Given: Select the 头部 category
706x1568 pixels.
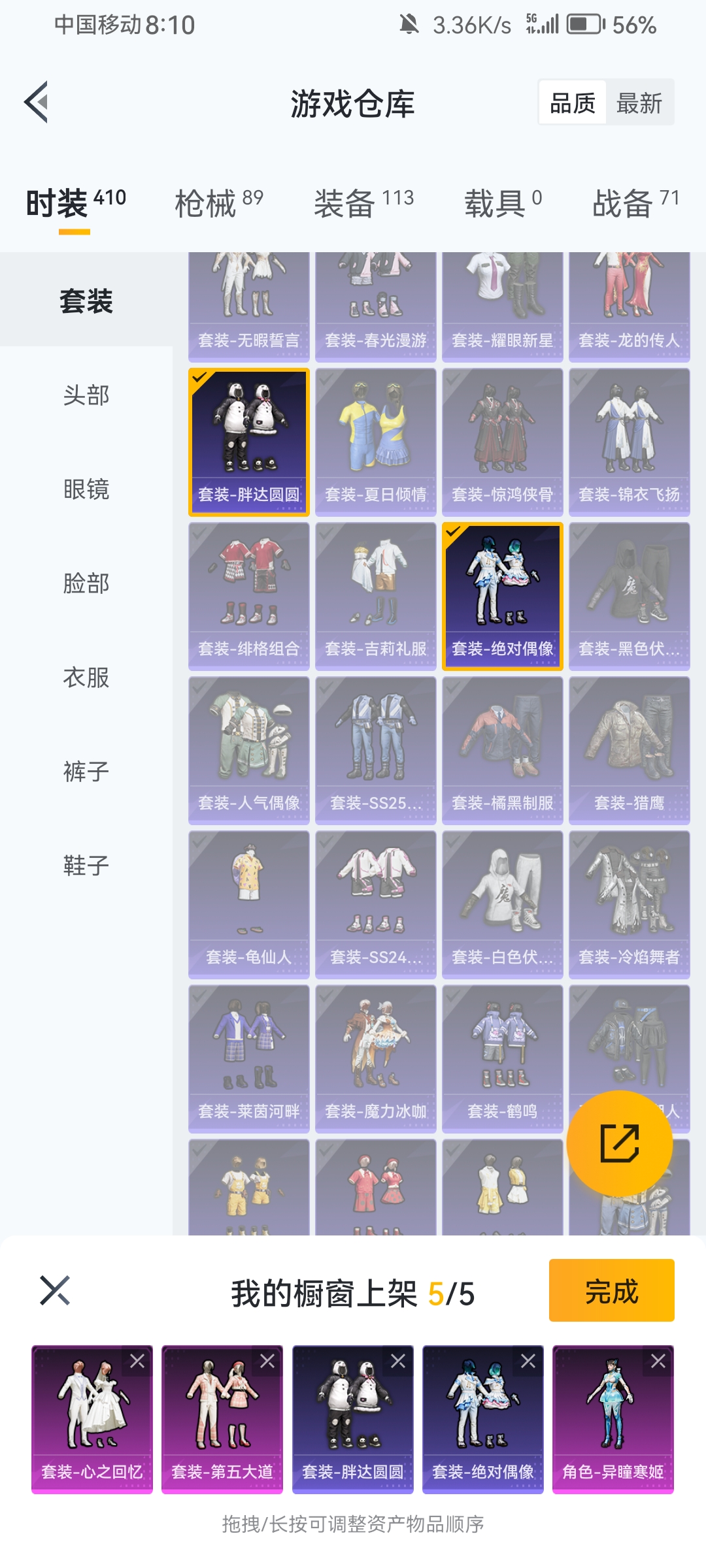Looking at the screenshot, I should [86, 395].
